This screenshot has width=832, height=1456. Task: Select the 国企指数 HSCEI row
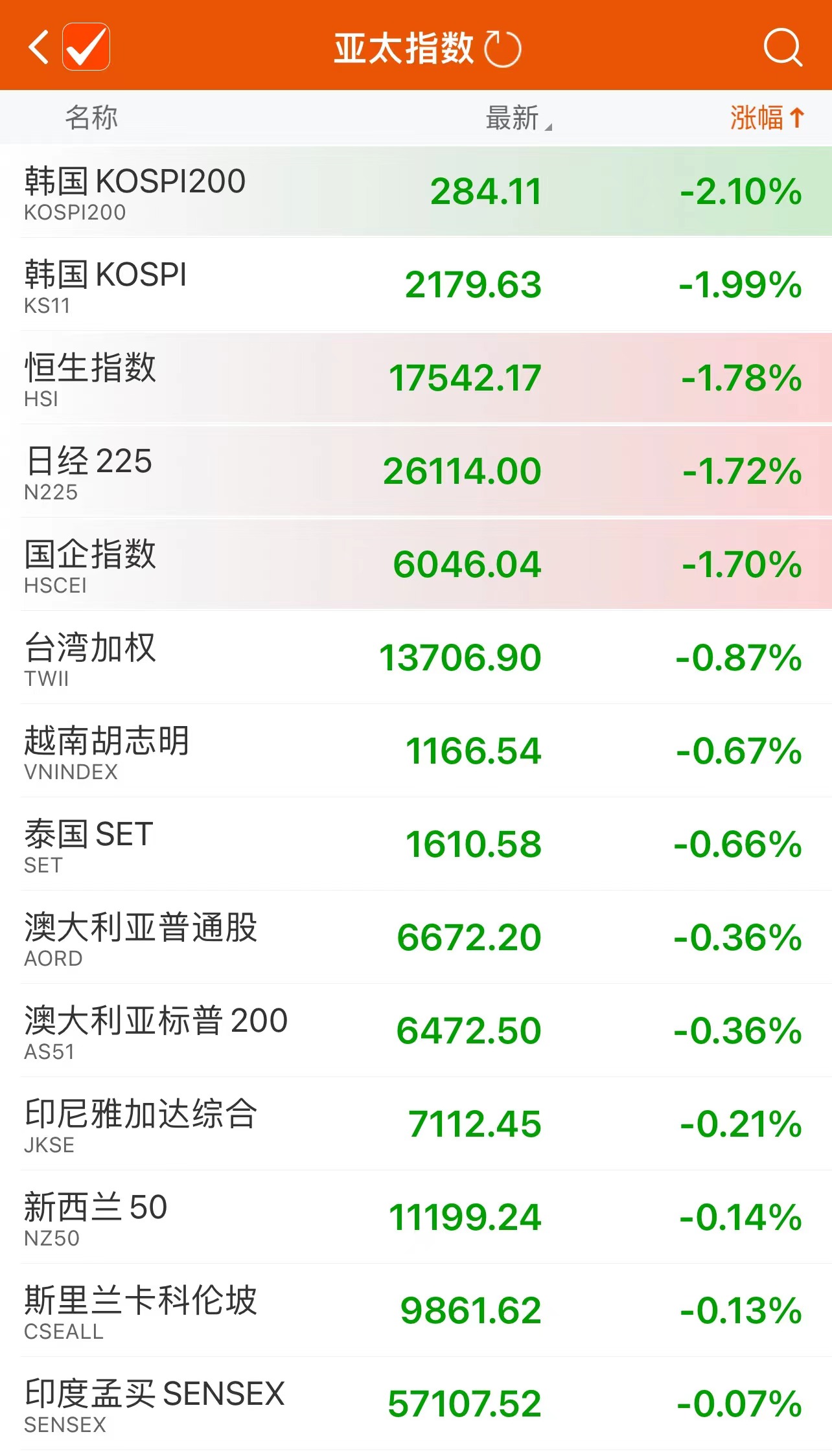(416, 565)
